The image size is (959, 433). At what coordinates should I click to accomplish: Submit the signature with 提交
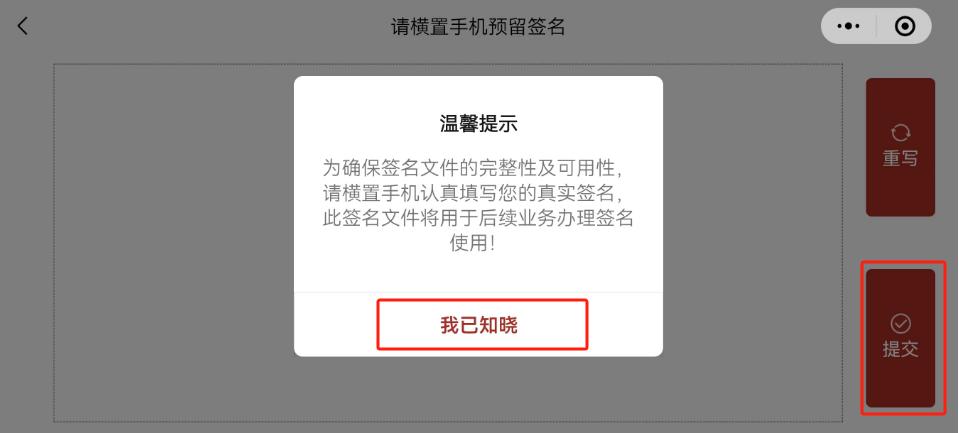tap(900, 338)
